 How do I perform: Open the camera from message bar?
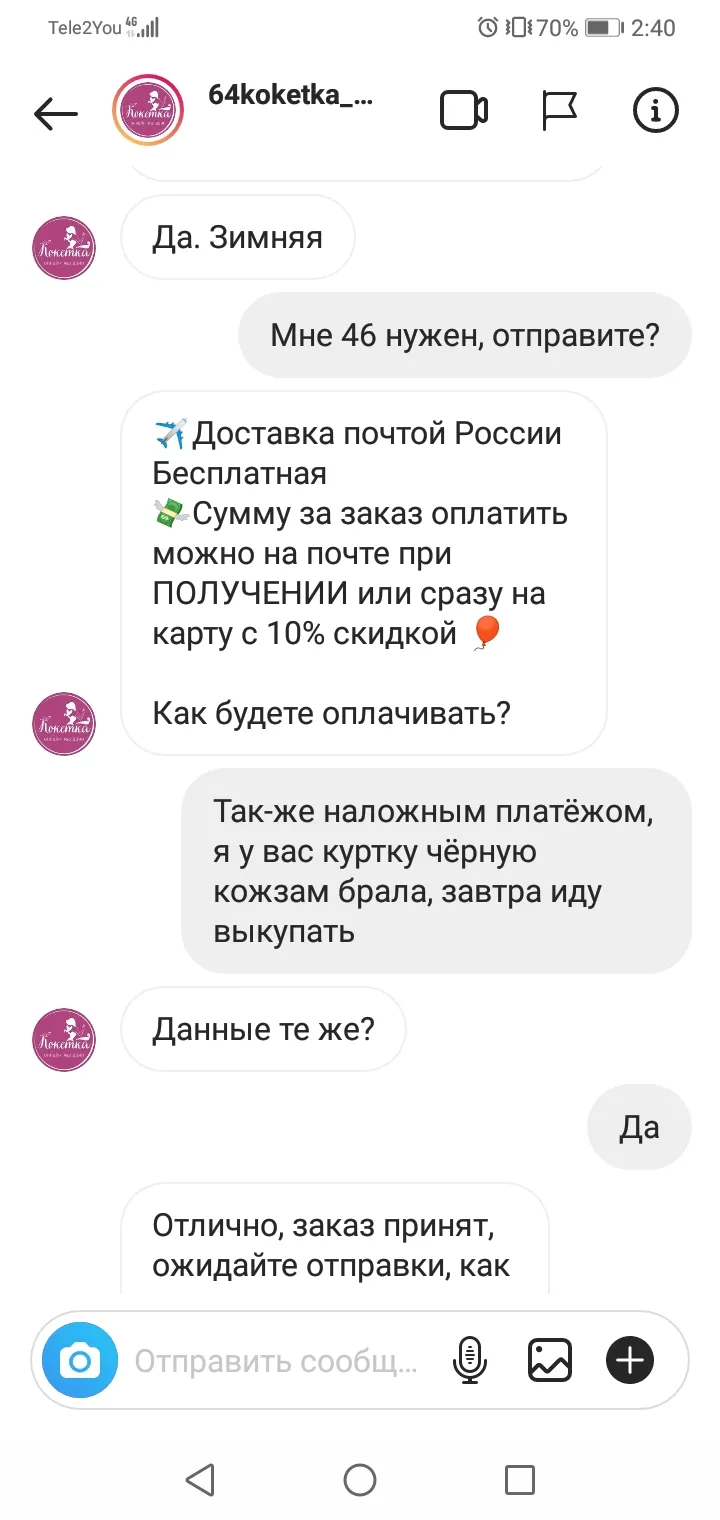click(80, 1360)
